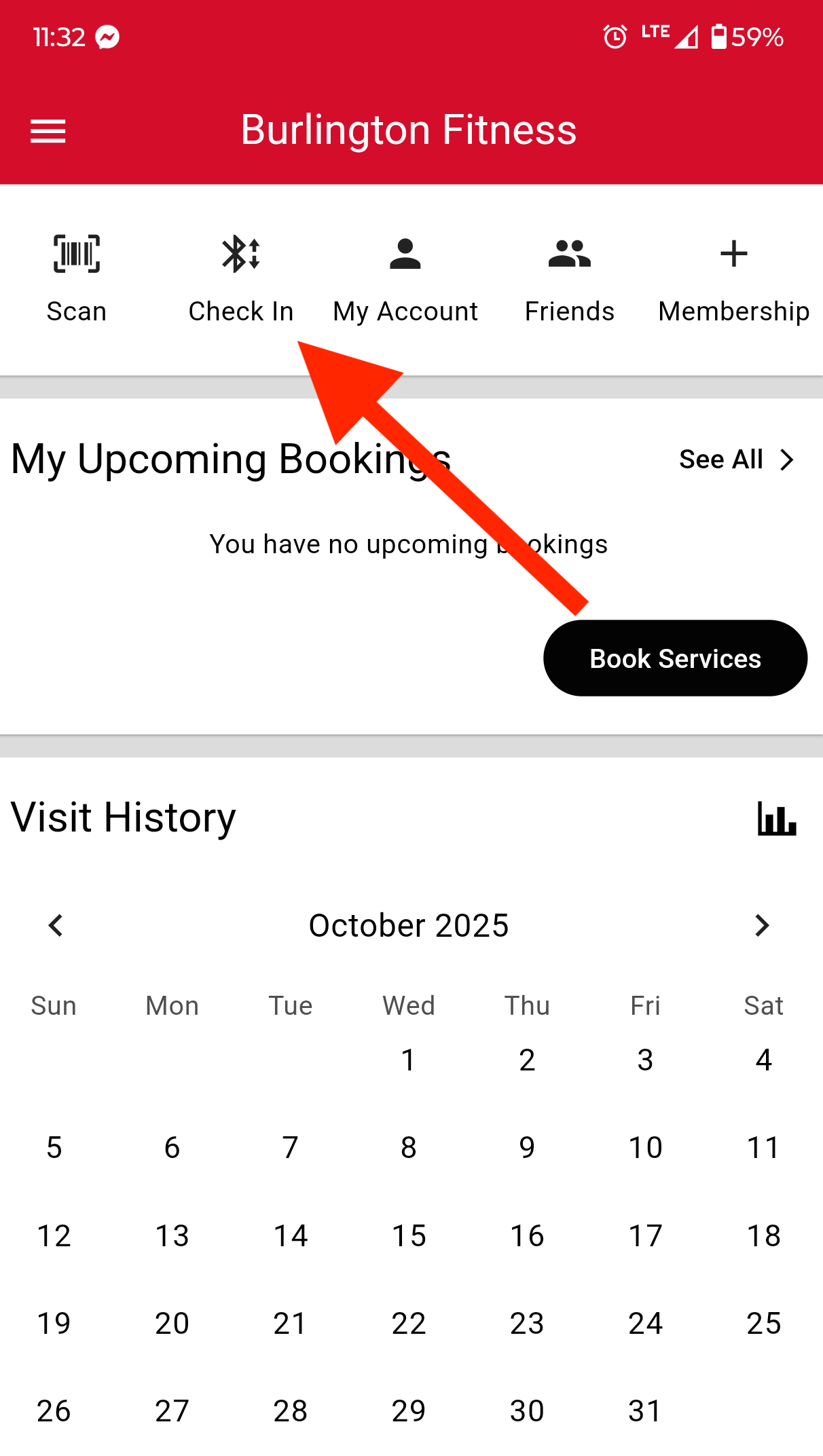This screenshot has height=1456, width=823.
Task: Advance calendar to next month
Action: 762,925
